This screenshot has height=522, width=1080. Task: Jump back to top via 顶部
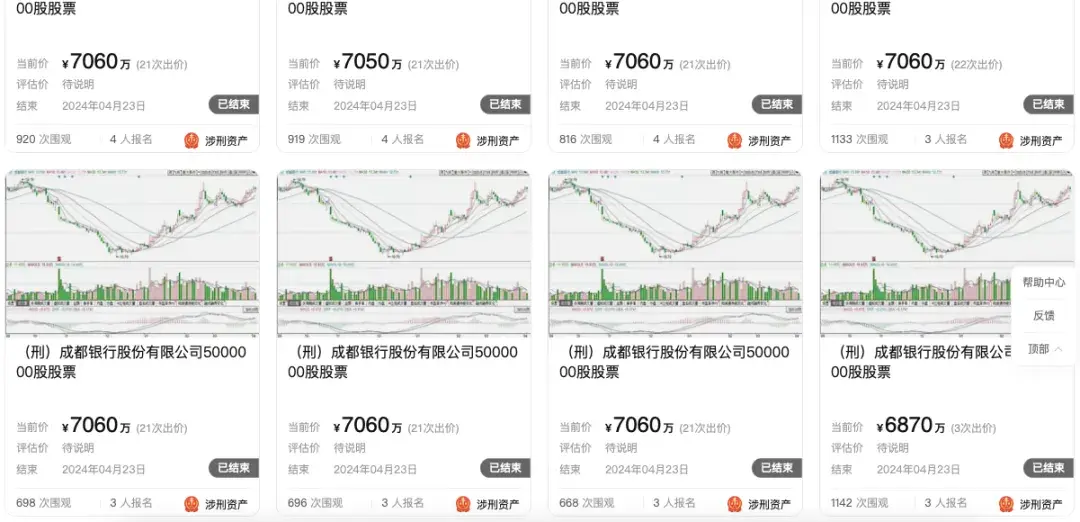[1044, 349]
